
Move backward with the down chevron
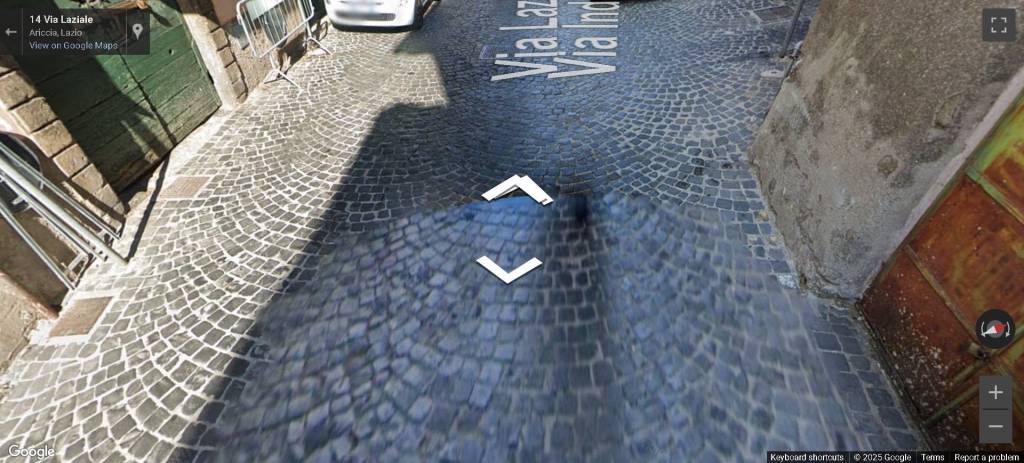pos(509,266)
